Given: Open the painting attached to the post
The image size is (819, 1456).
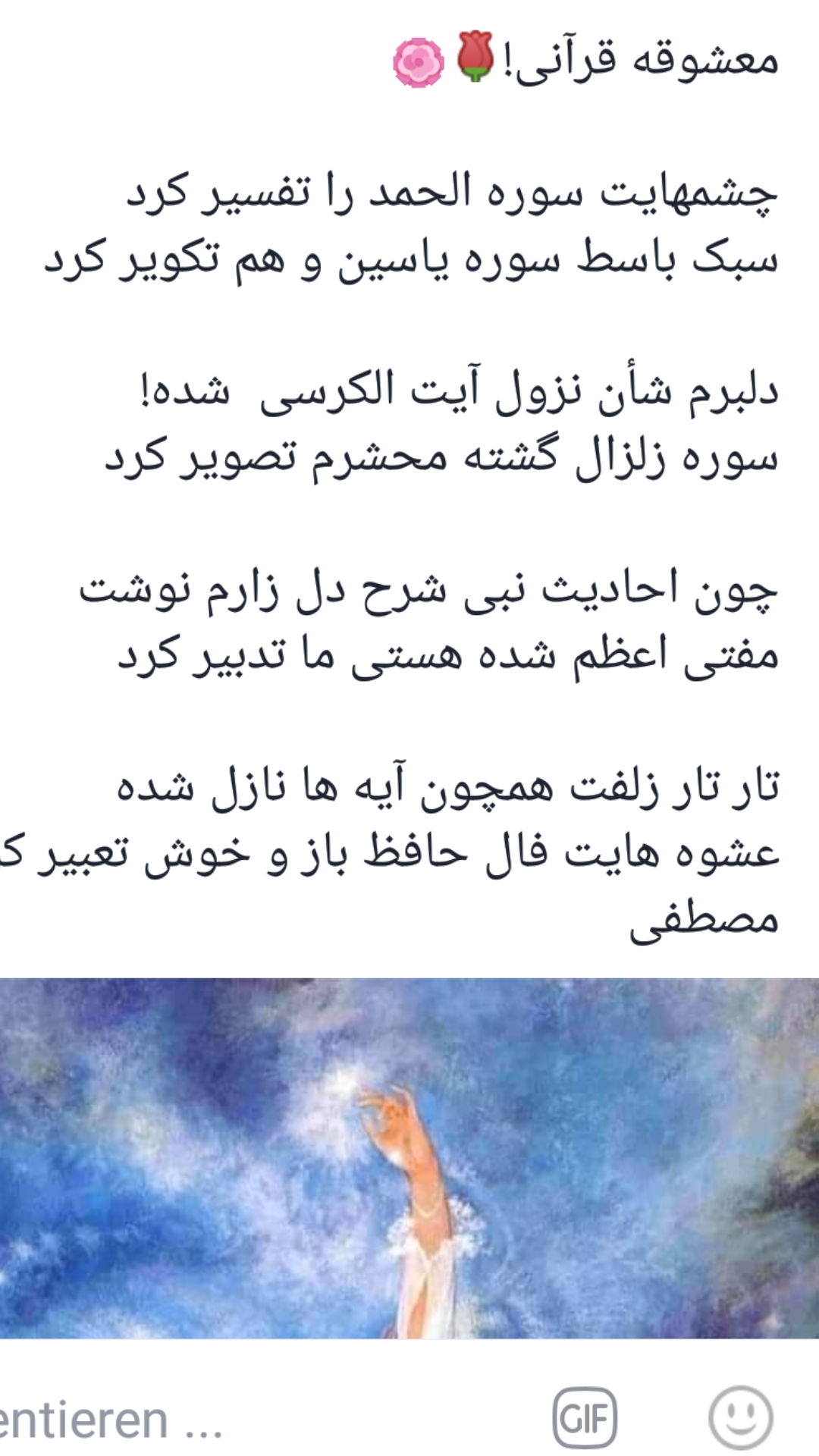Looking at the screenshot, I should [x=409, y=1158].
